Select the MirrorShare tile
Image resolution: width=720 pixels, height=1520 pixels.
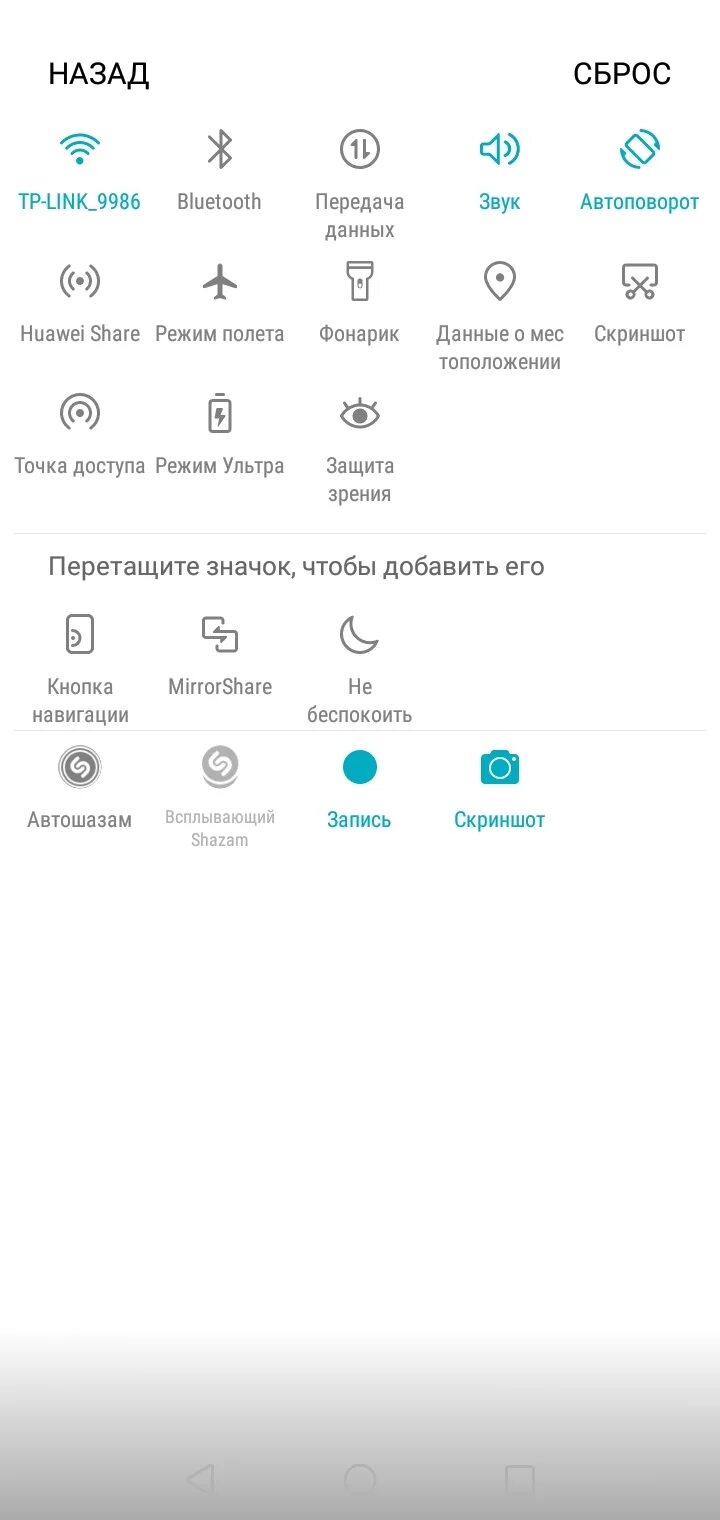[x=219, y=655]
